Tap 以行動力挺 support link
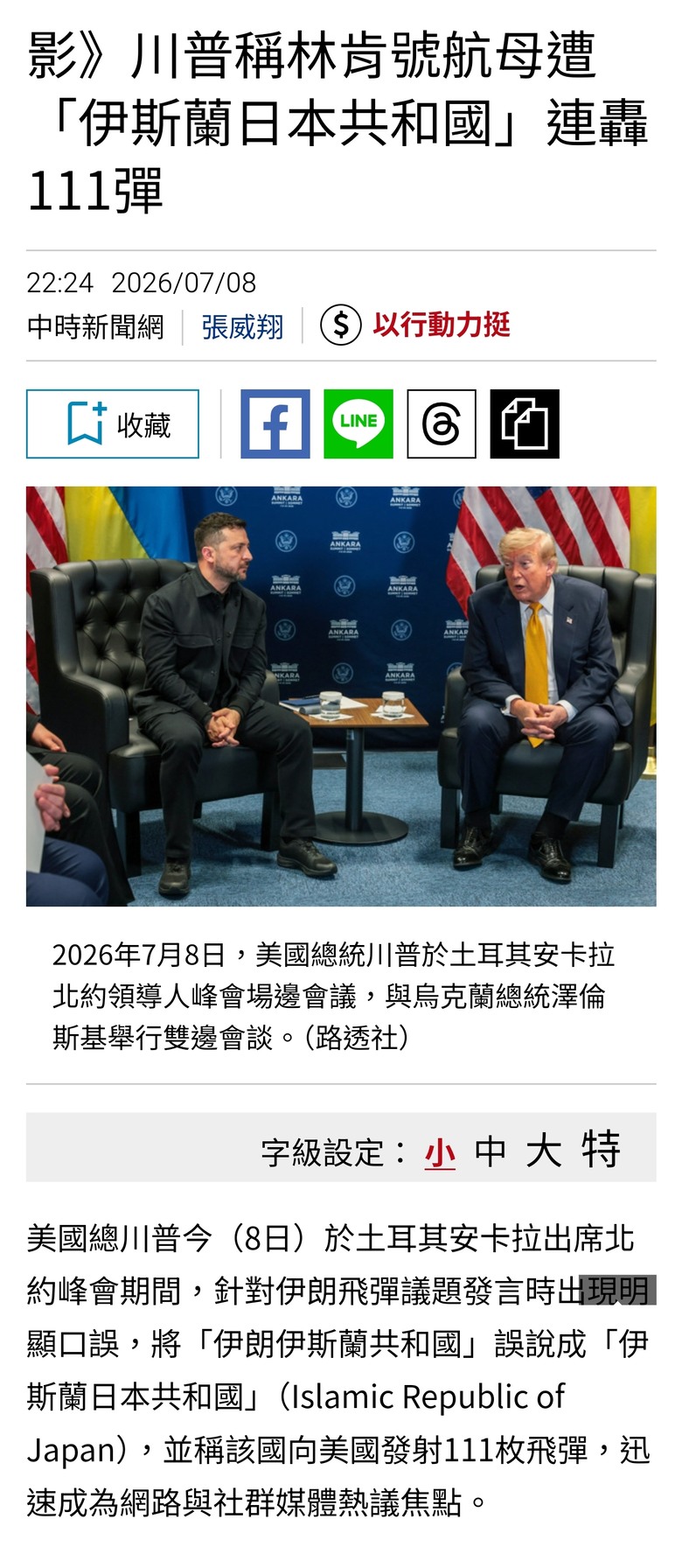This screenshot has width=682, height=1568. pyautogui.click(x=414, y=325)
